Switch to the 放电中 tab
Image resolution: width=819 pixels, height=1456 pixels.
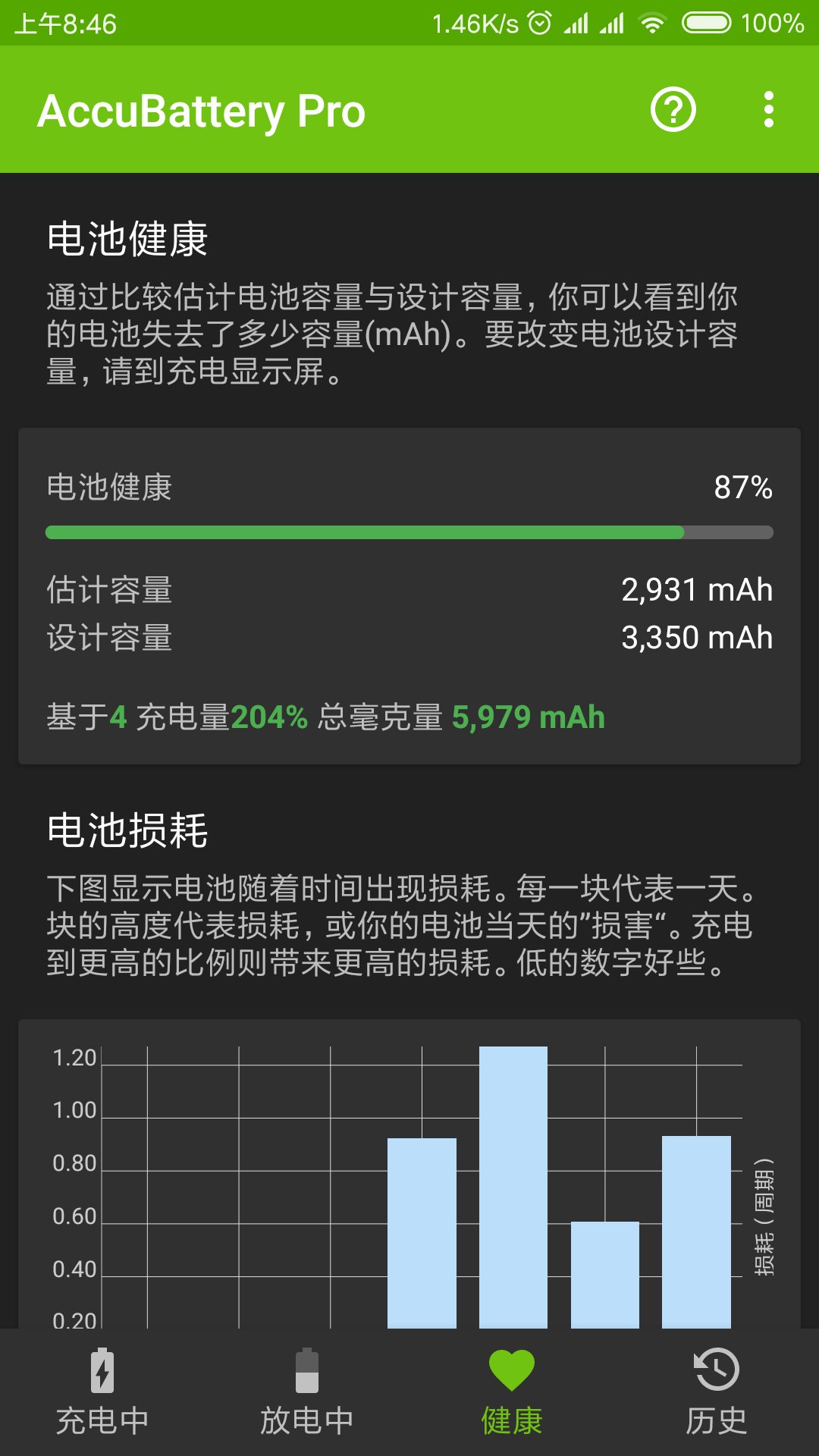[x=307, y=1392]
